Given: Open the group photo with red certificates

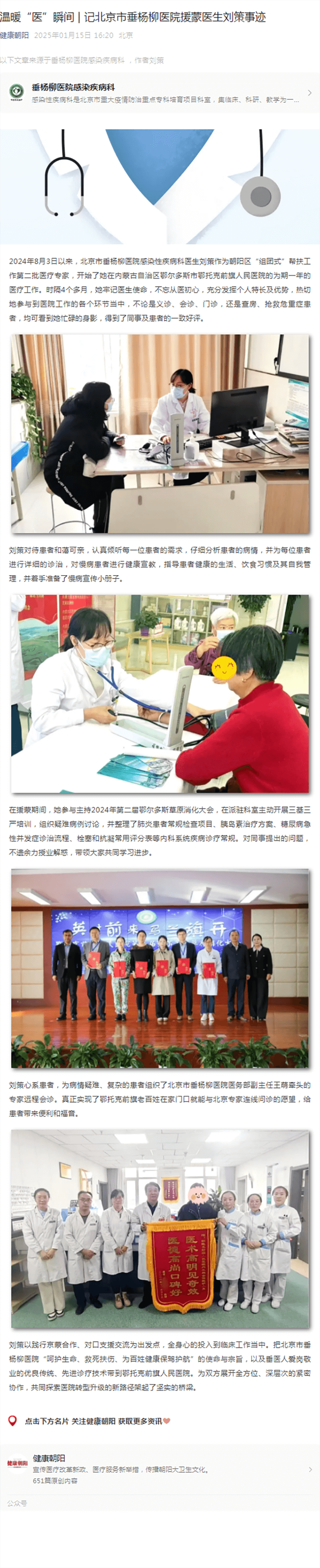Looking at the screenshot, I should pyautogui.click(x=159, y=968).
